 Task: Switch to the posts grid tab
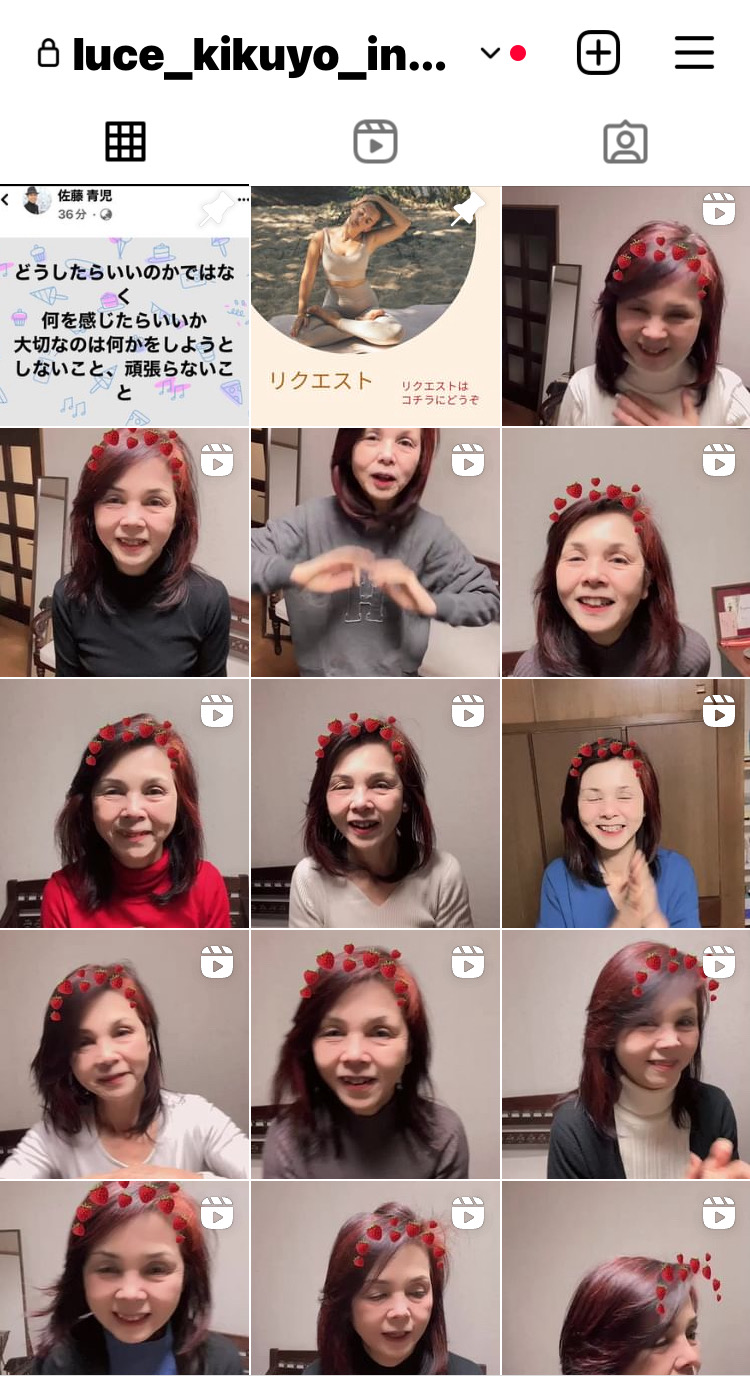click(x=125, y=142)
